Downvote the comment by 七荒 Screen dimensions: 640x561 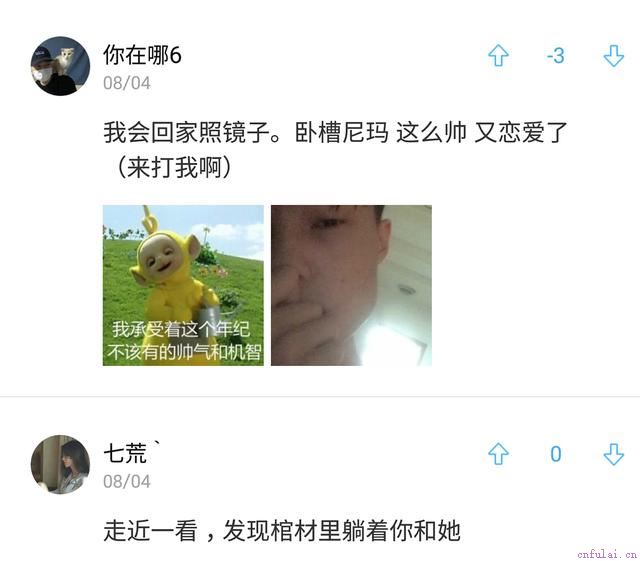[614, 455]
